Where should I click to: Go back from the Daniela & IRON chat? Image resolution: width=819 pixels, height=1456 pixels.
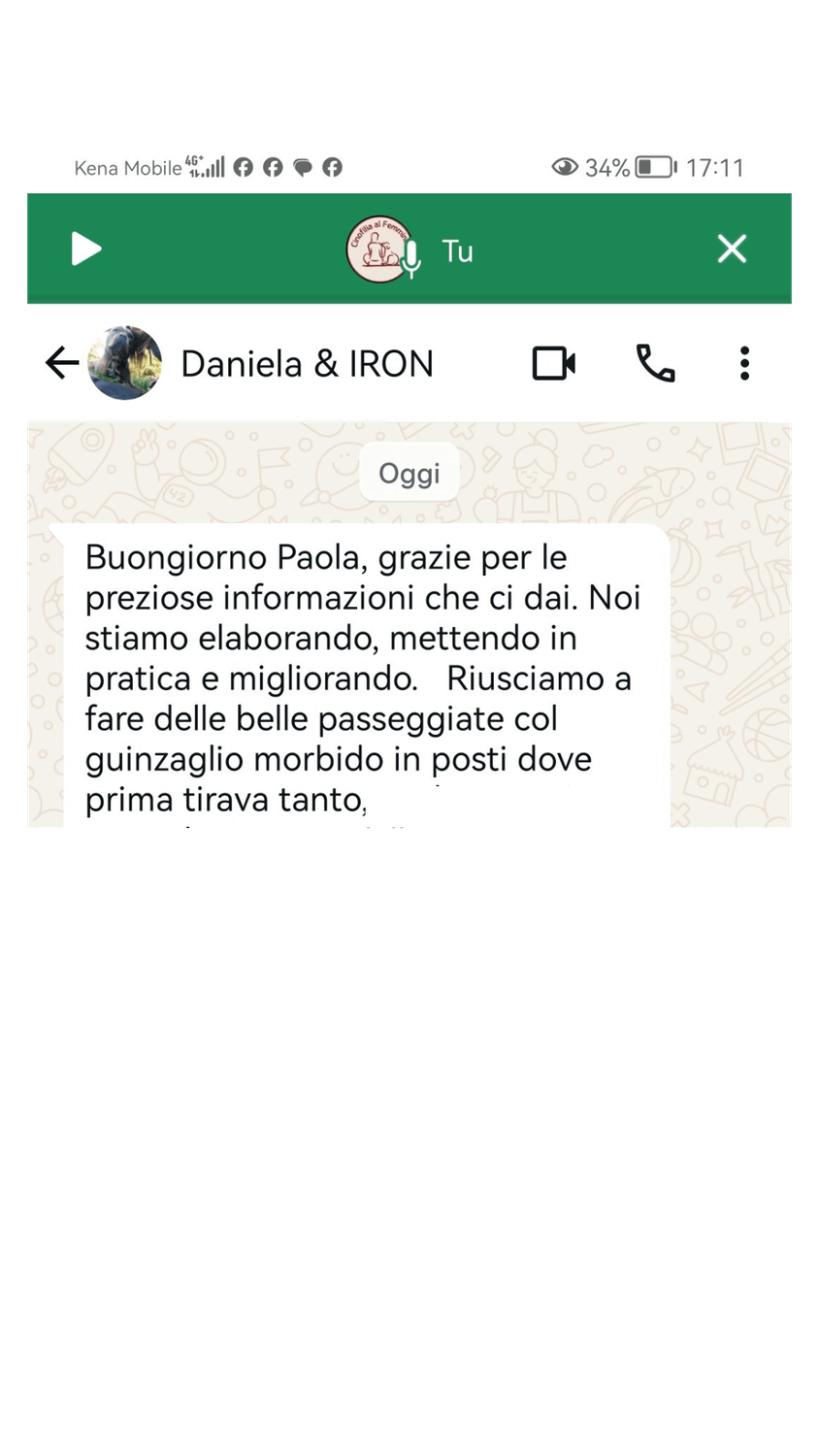tap(62, 363)
